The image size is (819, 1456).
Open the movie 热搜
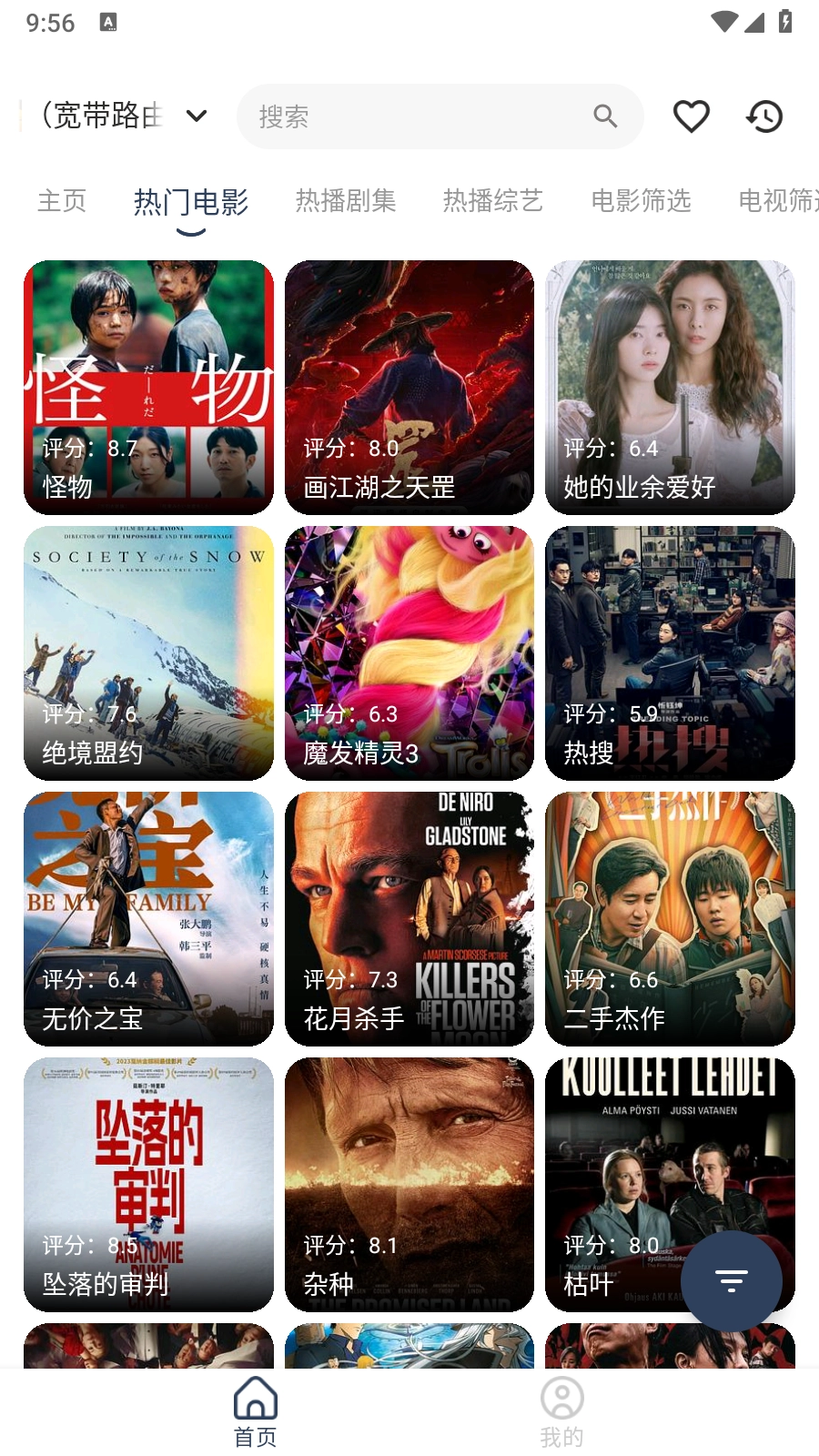670,652
